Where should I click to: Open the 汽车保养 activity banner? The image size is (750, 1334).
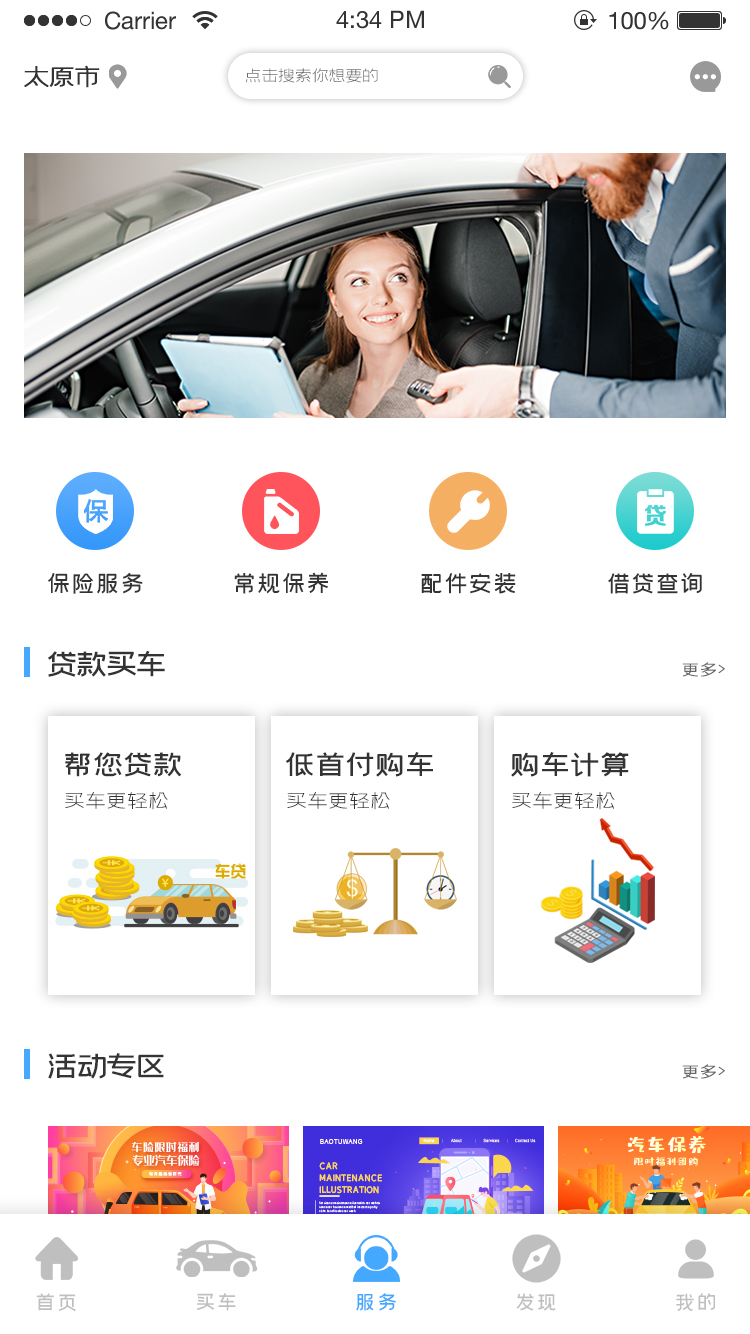coord(653,1170)
